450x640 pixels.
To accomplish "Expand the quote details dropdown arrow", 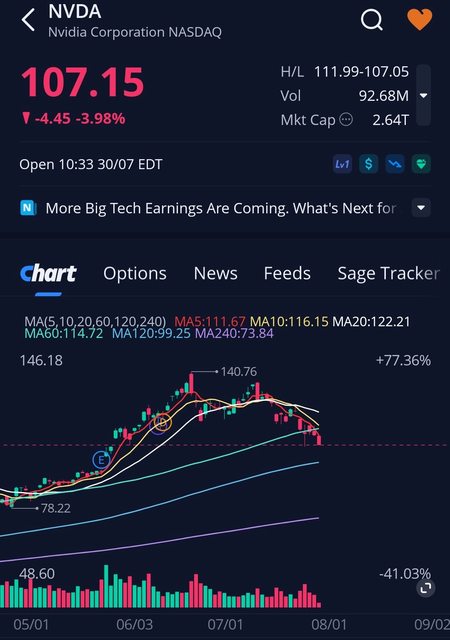I will tap(423, 96).
